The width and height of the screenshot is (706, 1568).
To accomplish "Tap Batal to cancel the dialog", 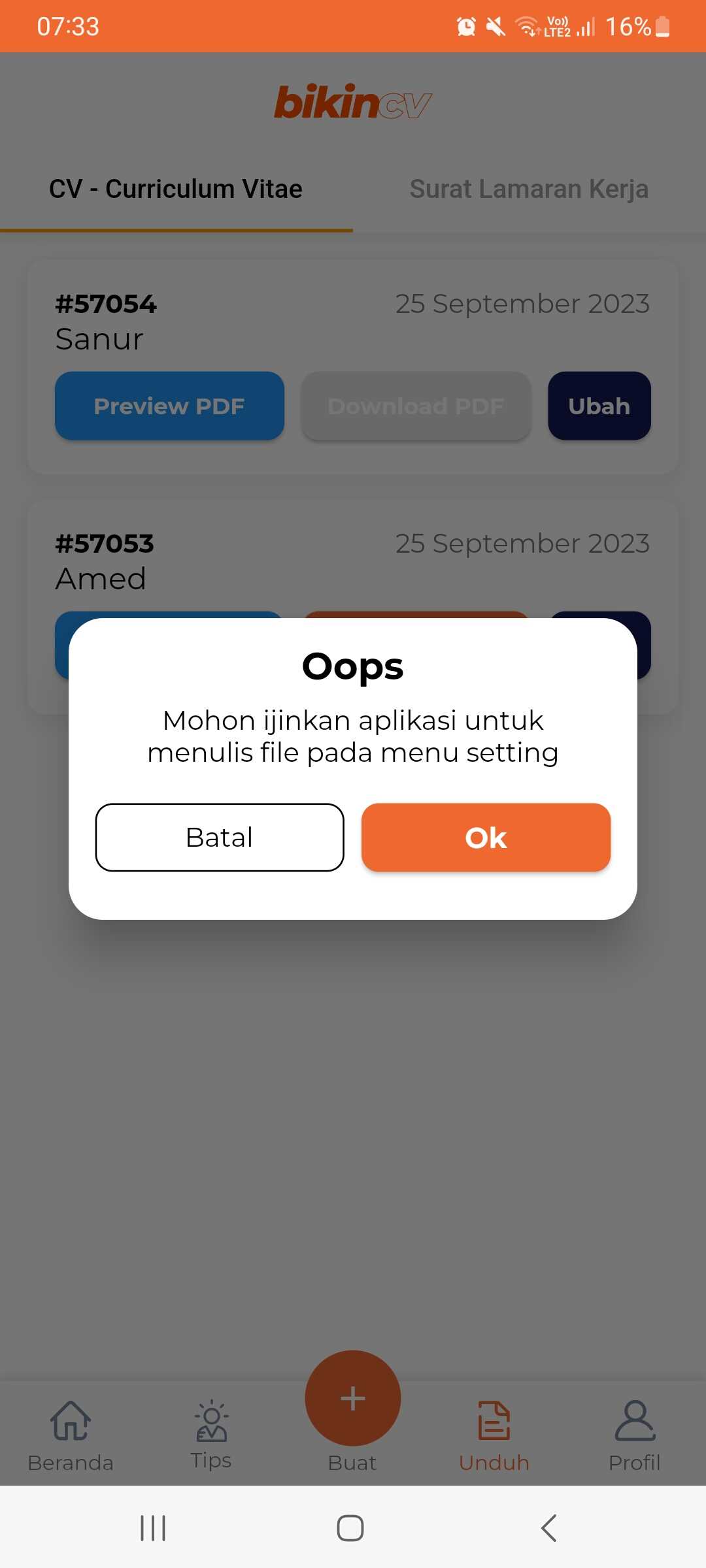I will [220, 838].
